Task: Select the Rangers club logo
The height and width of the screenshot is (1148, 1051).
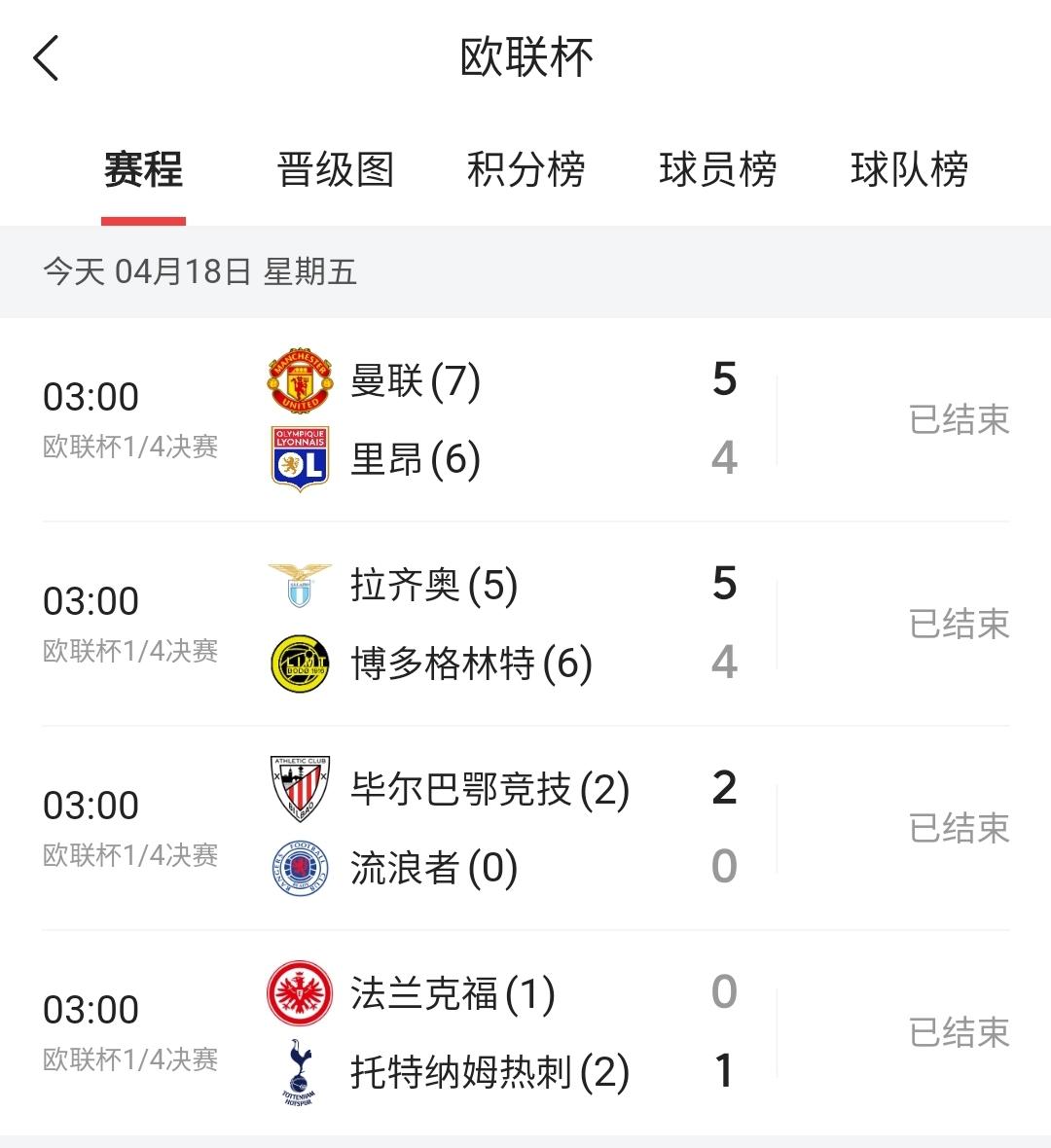Action: click(298, 869)
